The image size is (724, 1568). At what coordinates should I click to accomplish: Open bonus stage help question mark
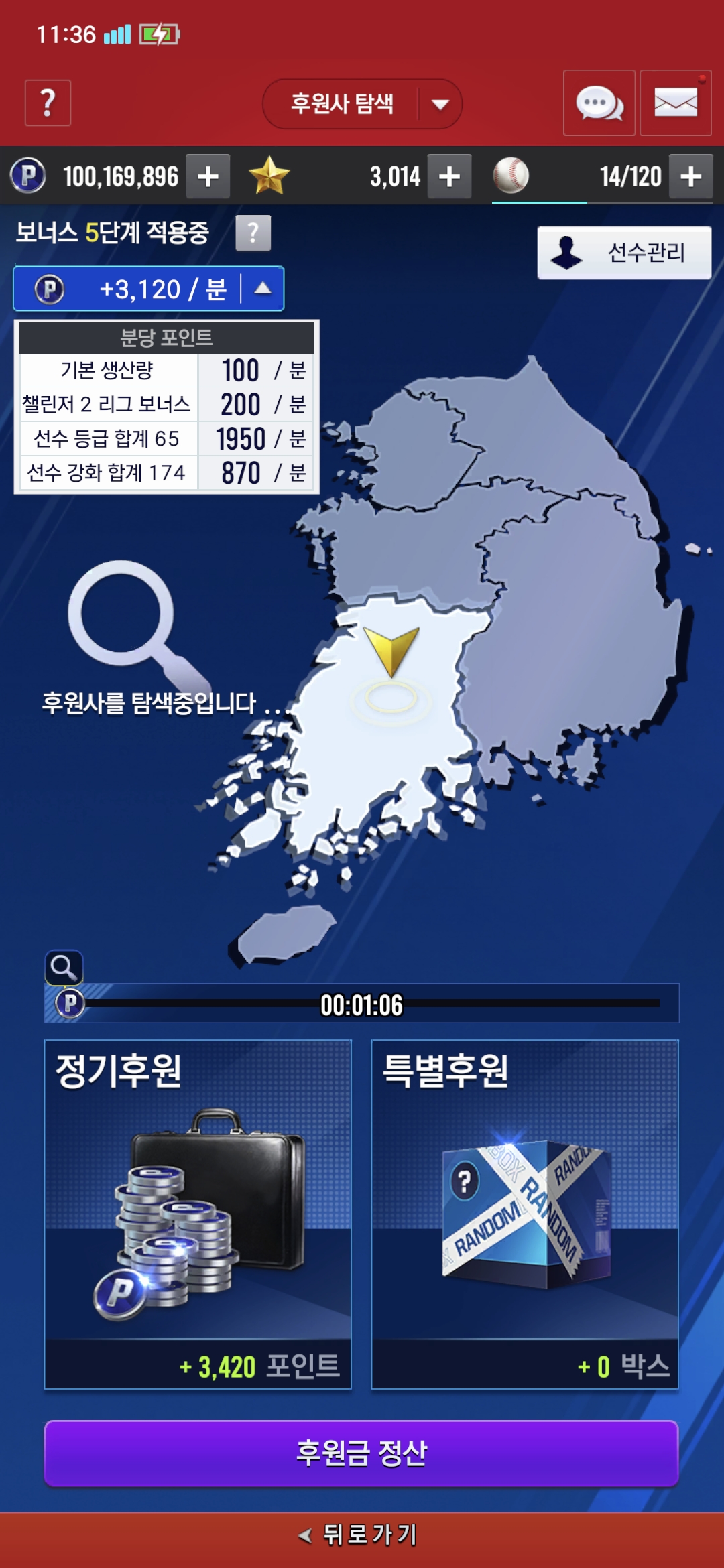click(x=253, y=233)
